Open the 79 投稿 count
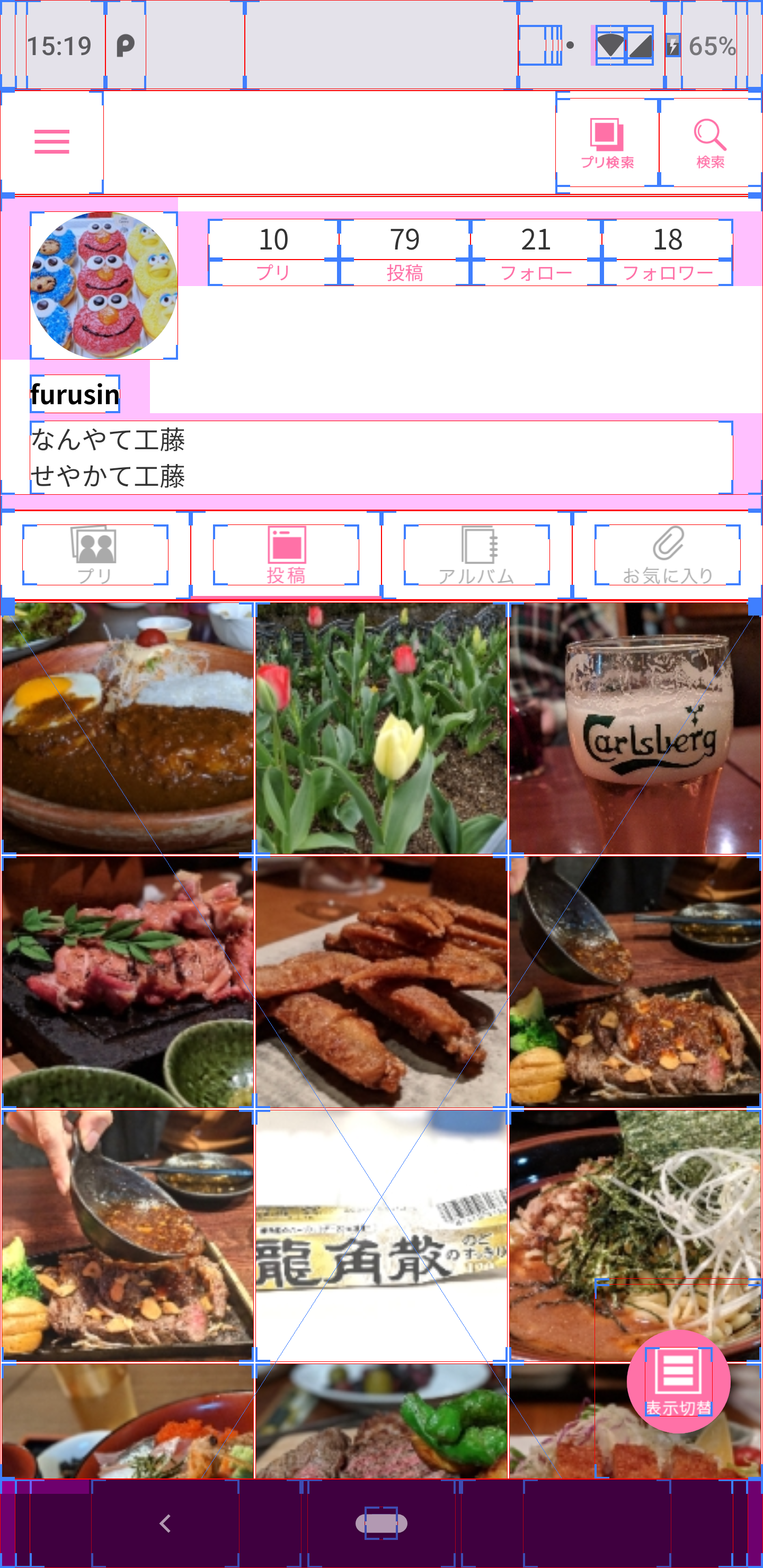The image size is (763, 1568). (x=404, y=252)
